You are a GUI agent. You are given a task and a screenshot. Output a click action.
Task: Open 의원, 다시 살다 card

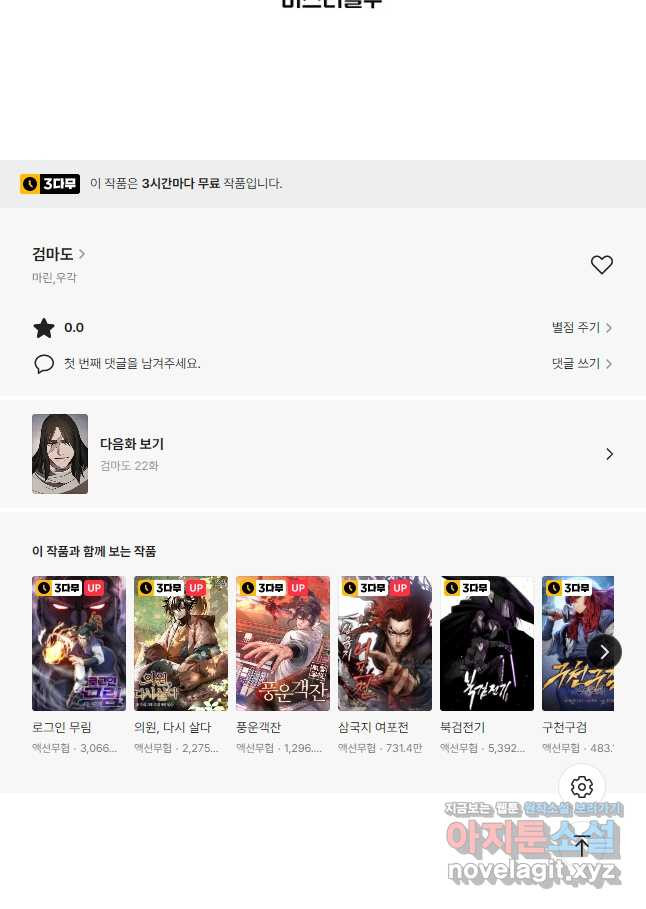181,643
